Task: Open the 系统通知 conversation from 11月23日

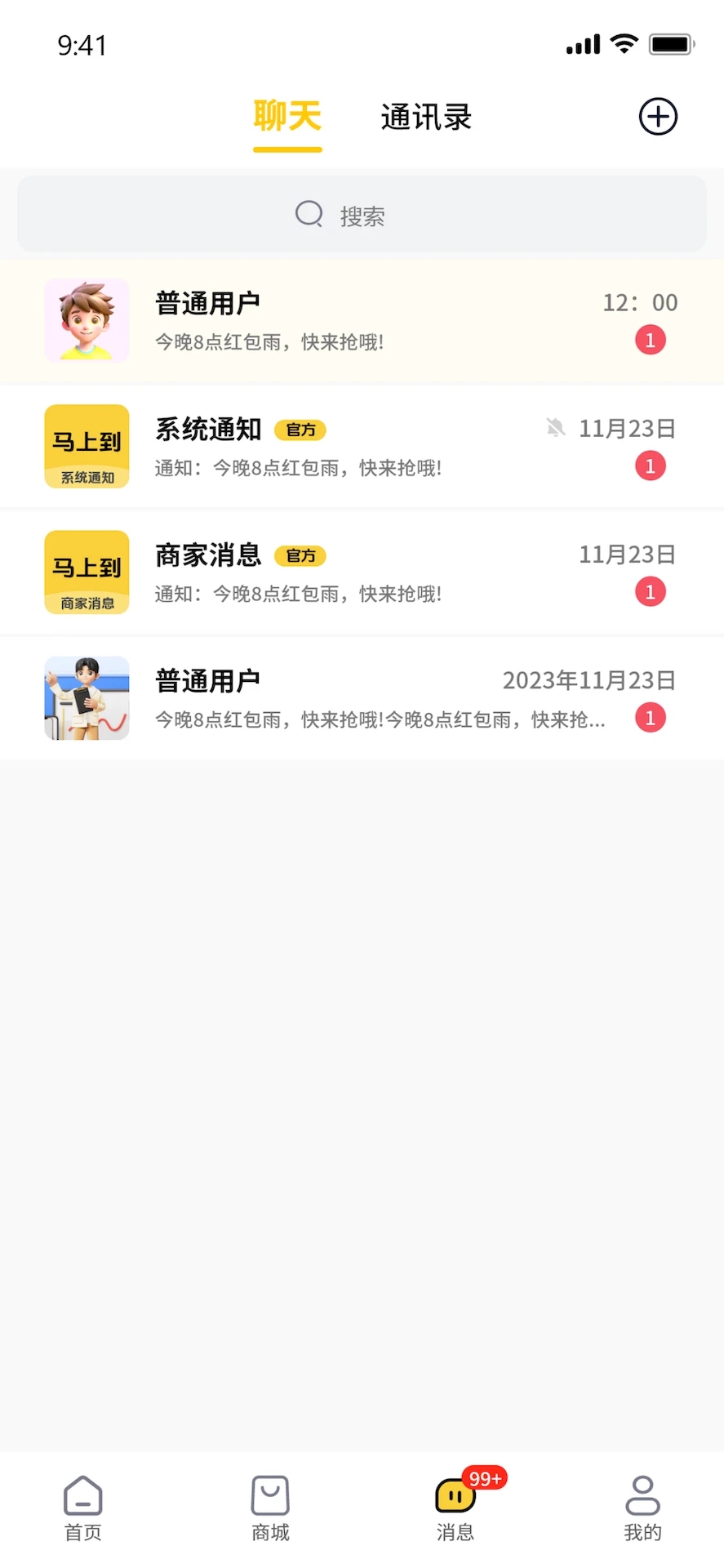Action: click(x=359, y=446)
